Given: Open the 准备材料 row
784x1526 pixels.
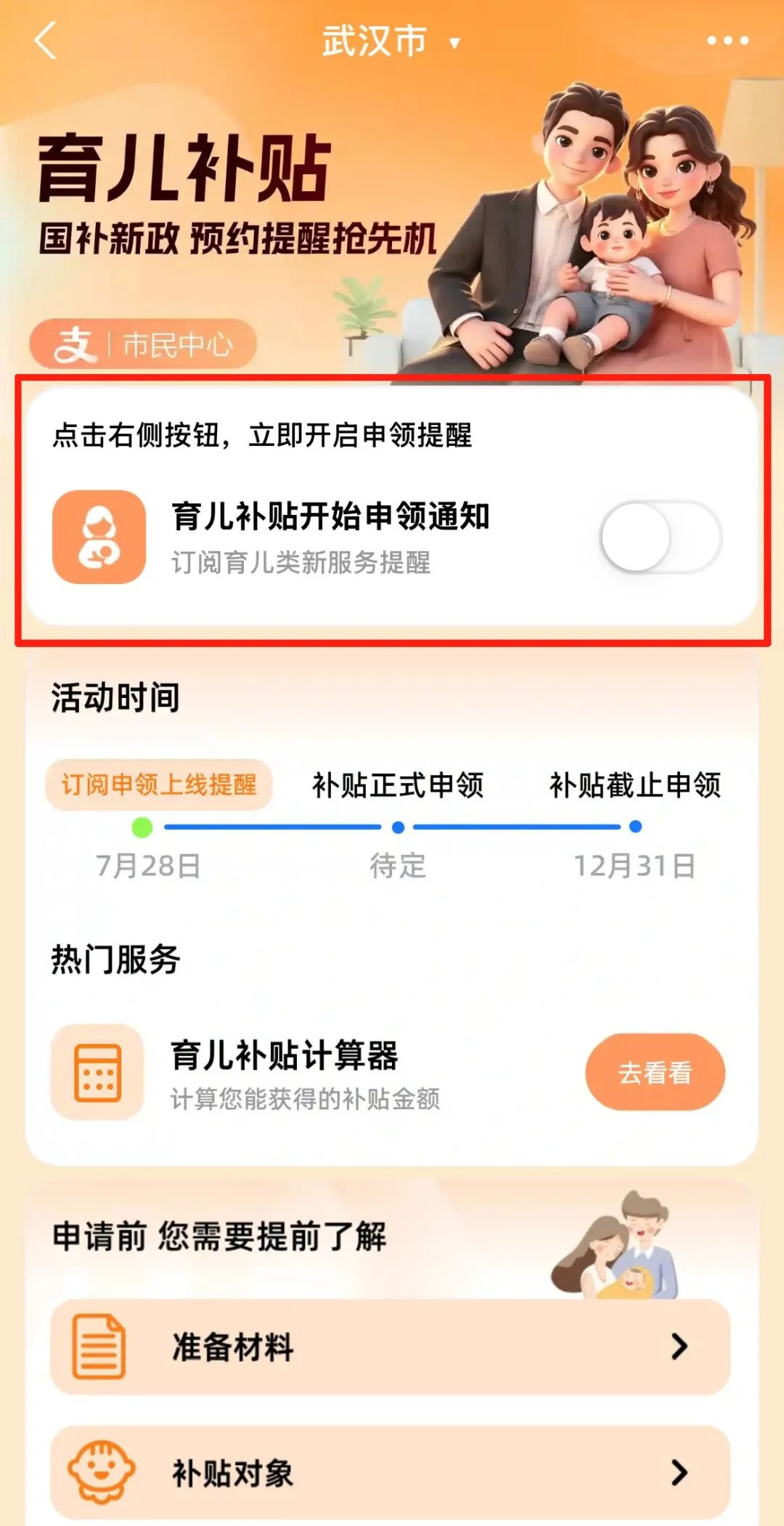Looking at the screenshot, I should pos(390,1347).
